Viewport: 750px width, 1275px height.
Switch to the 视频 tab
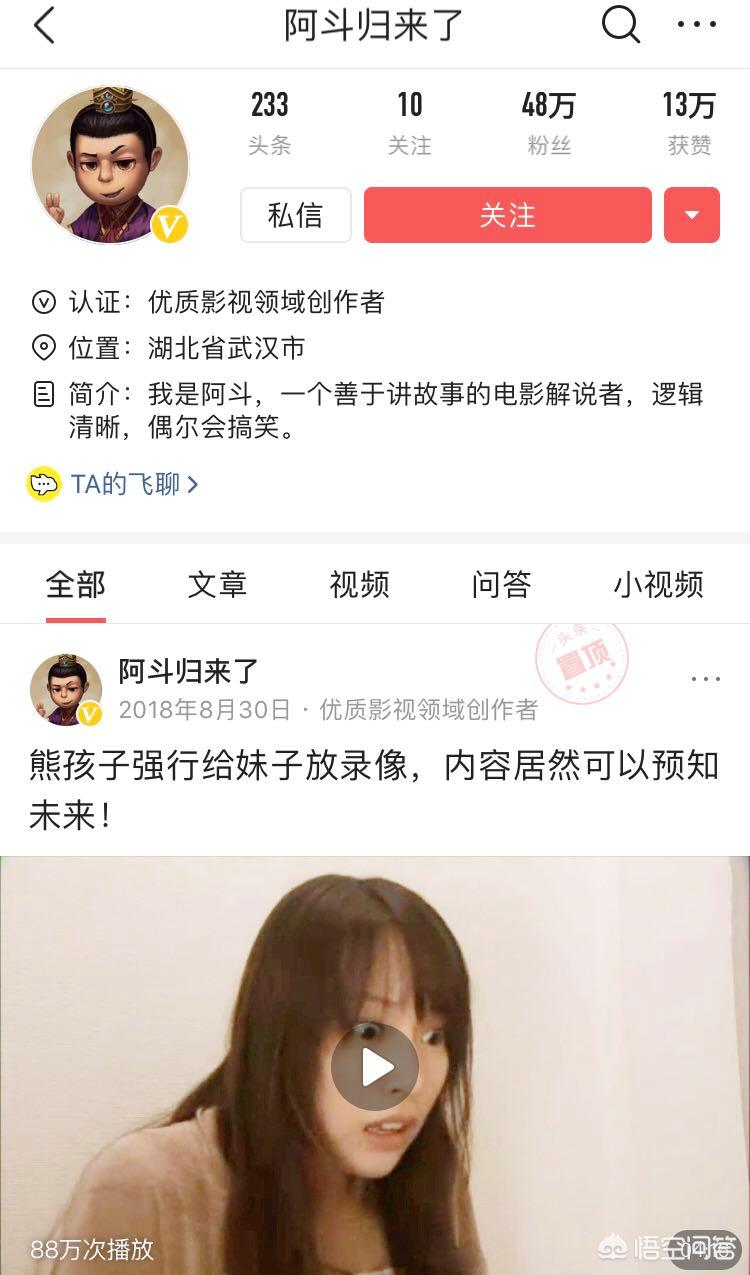click(x=359, y=585)
